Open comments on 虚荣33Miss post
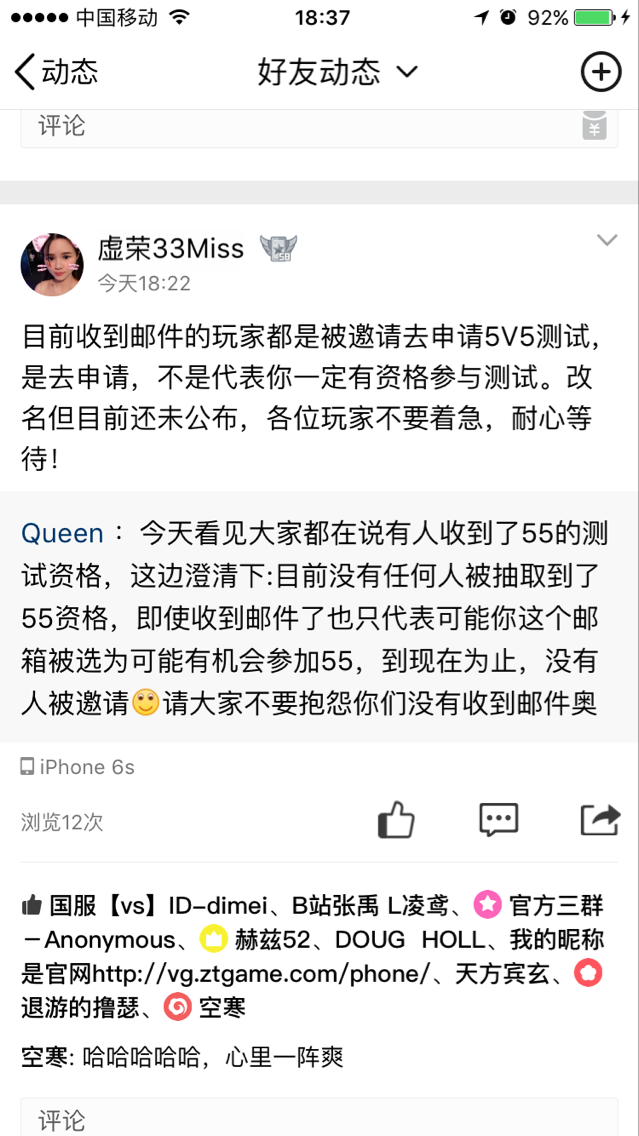639x1136 pixels. 498,820
